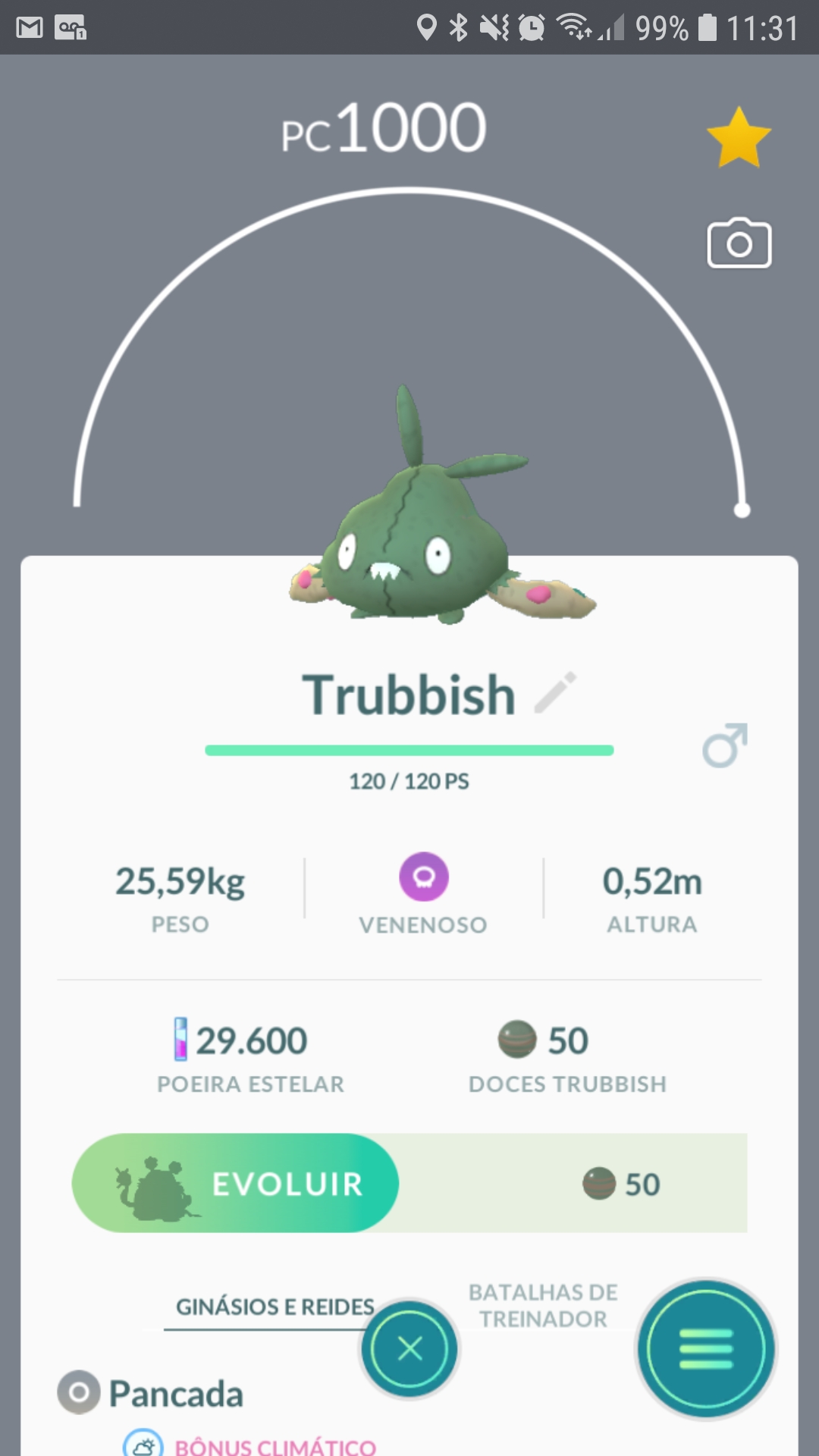
Task: Edit Trubbish's nickname with the pencil icon
Action: point(555,692)
